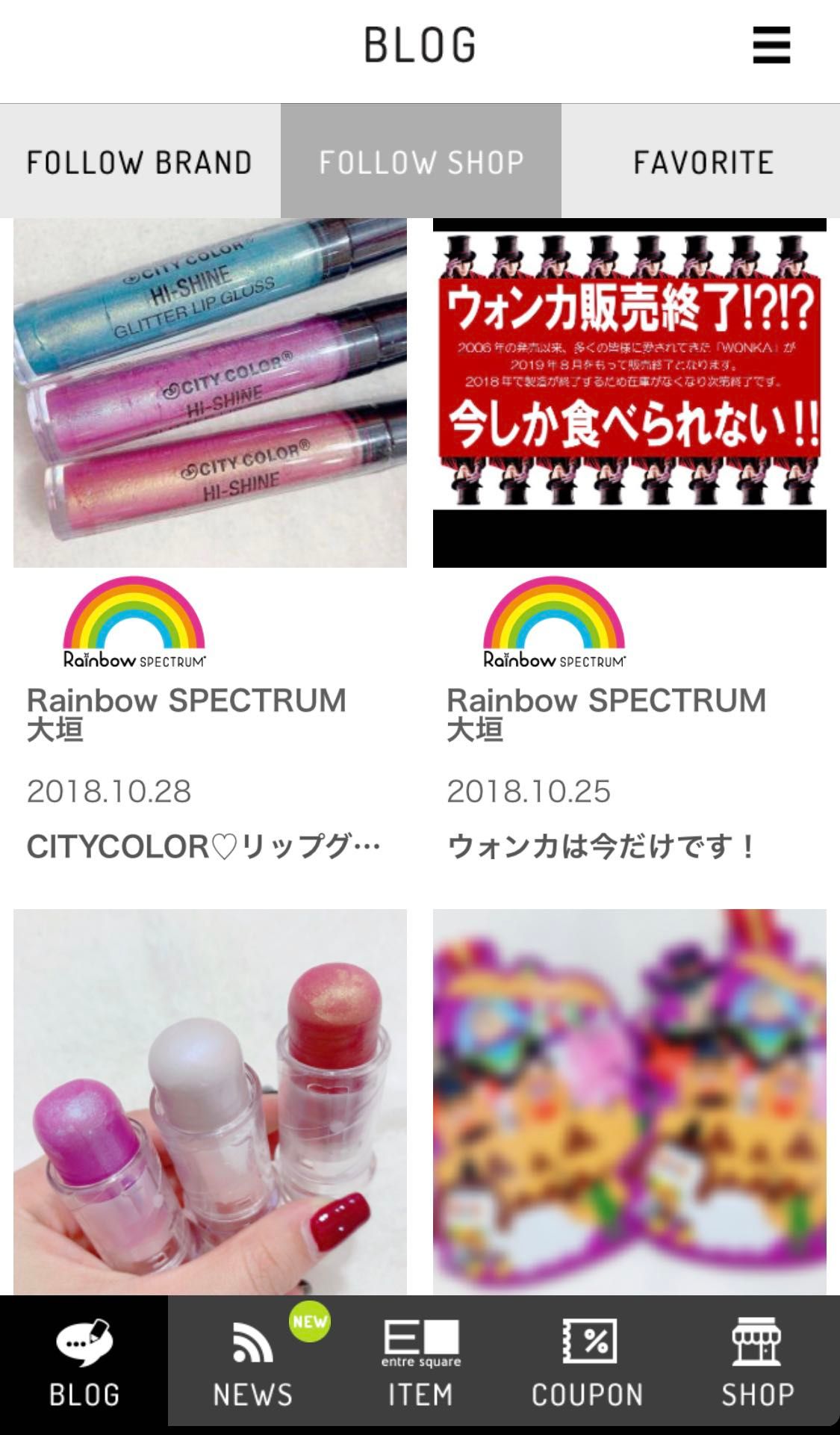
Task: Open the hamburger menu
Action: 771,46
